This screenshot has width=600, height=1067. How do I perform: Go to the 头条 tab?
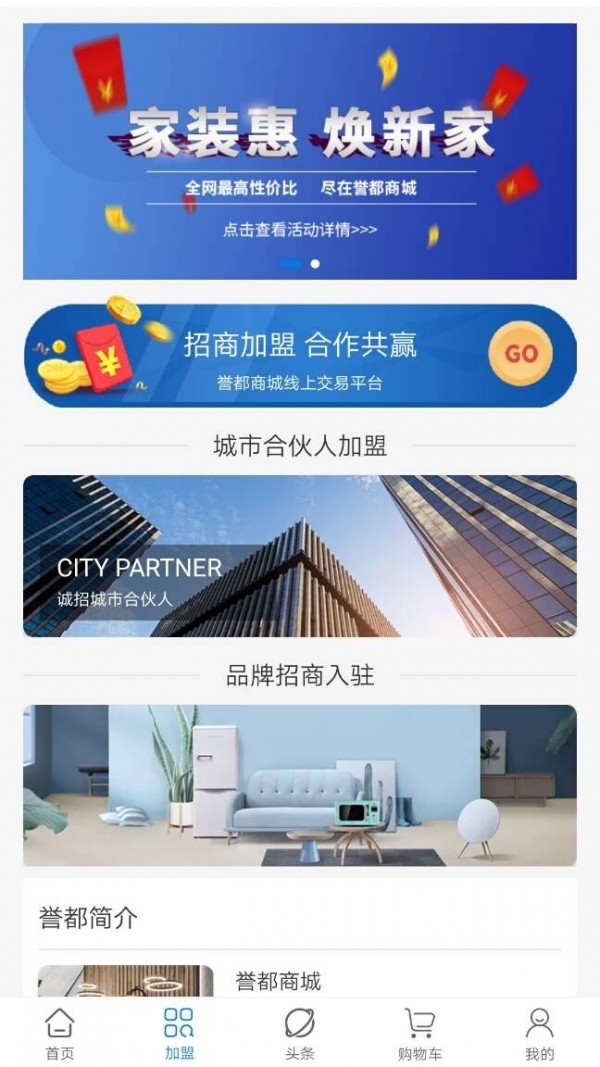[x=299, y=1034]
